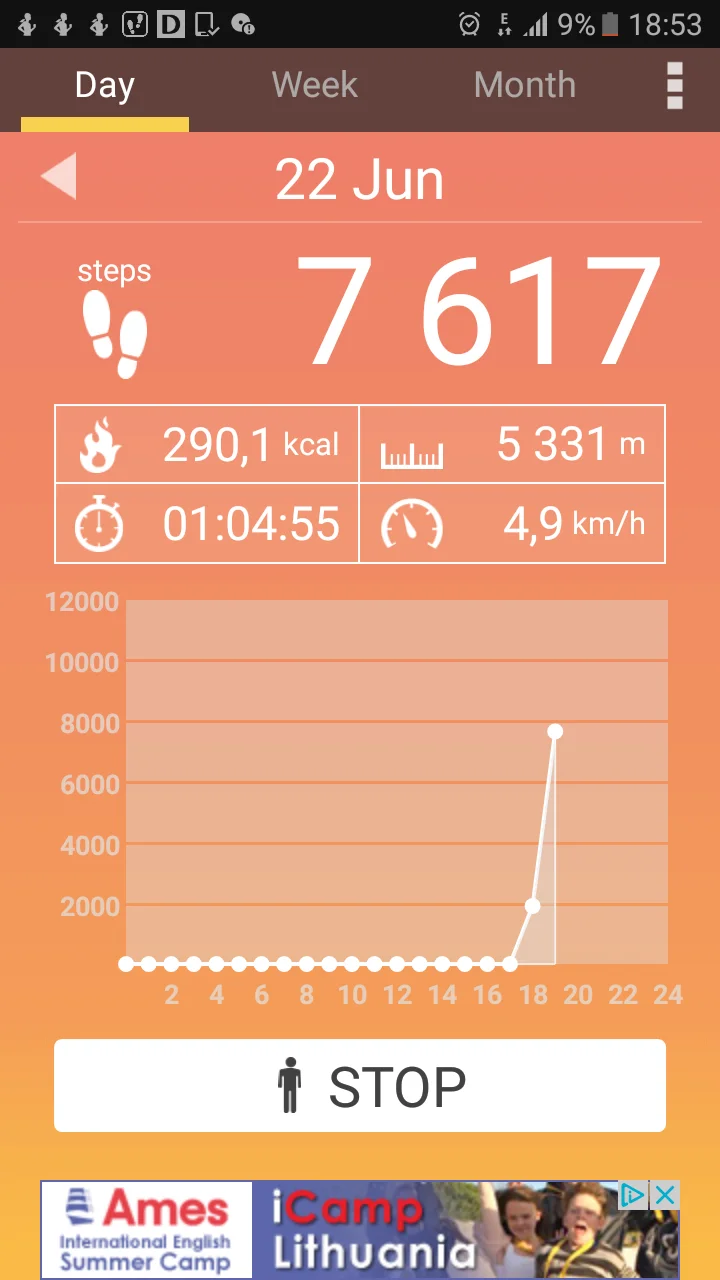Switch to the Week tab
Image resolution: width=720 pixels, height=1280 pixels.
tap(314, 86)
